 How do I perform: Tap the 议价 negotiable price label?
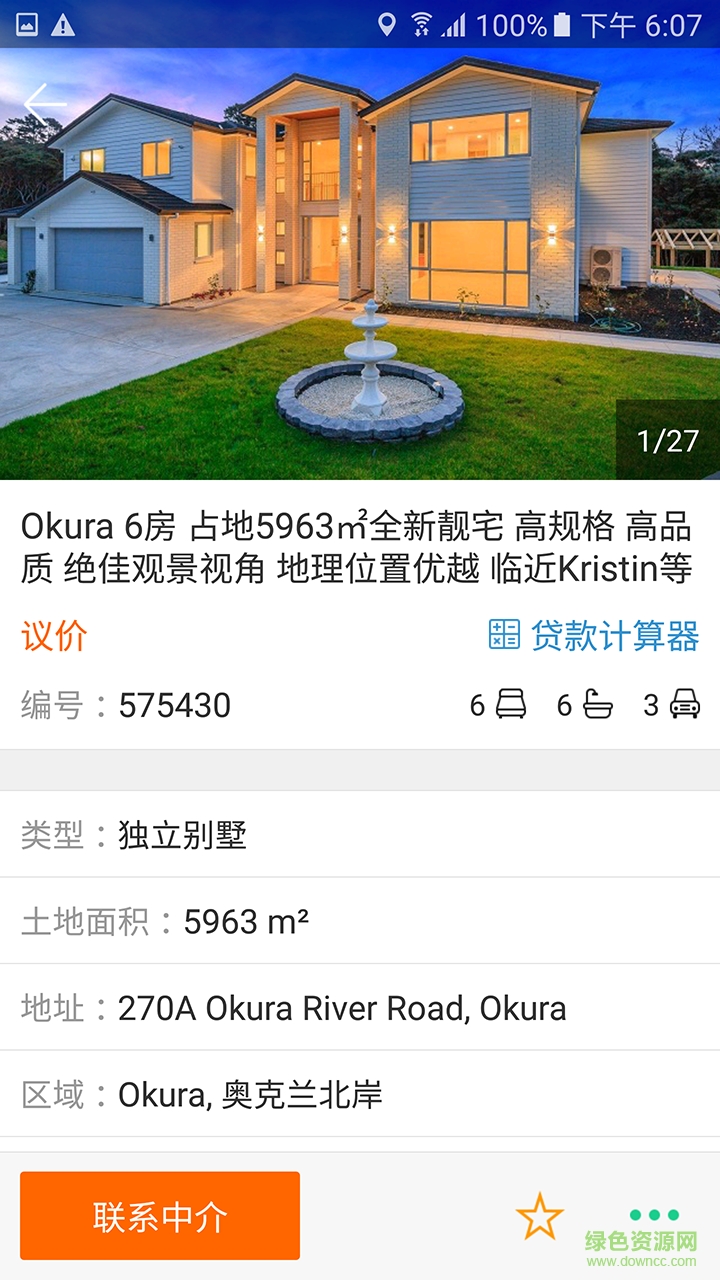click(54, 634)
